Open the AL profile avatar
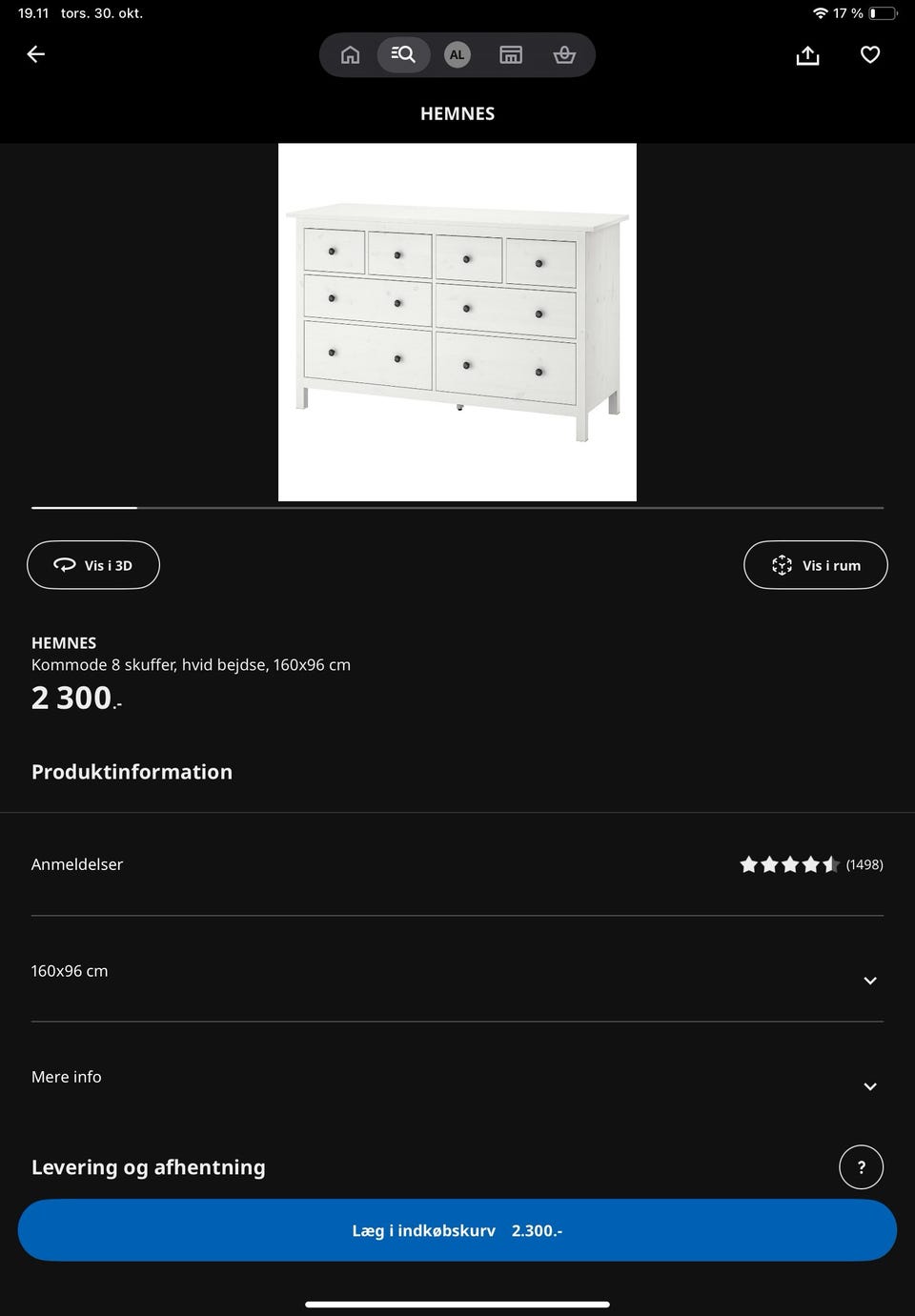 pyautogui.click(x=457, y=54)
